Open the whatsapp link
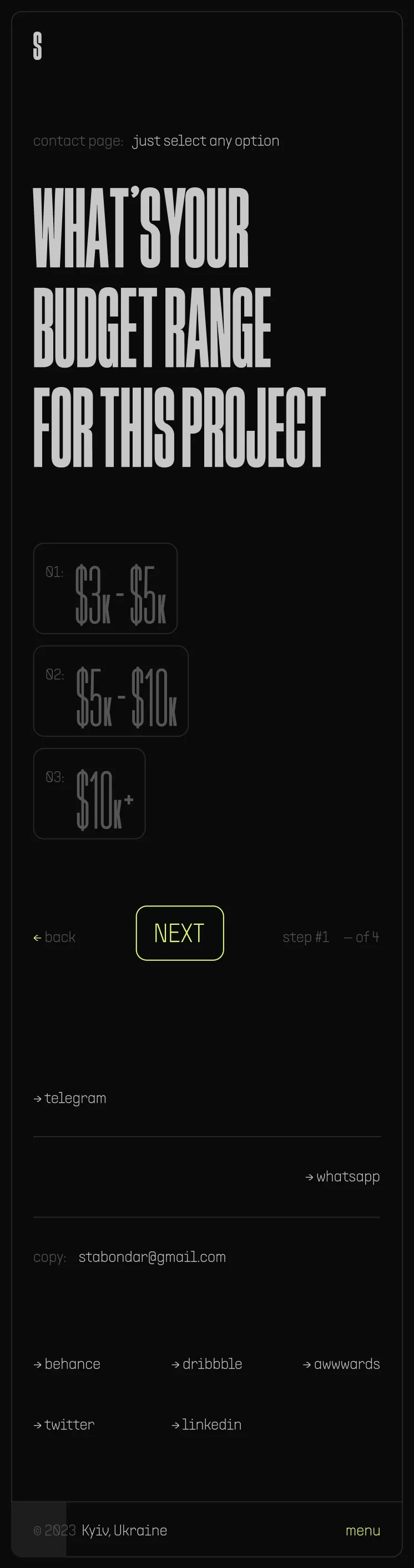This screenshot has height=1568, width=414. point(343,1177)
